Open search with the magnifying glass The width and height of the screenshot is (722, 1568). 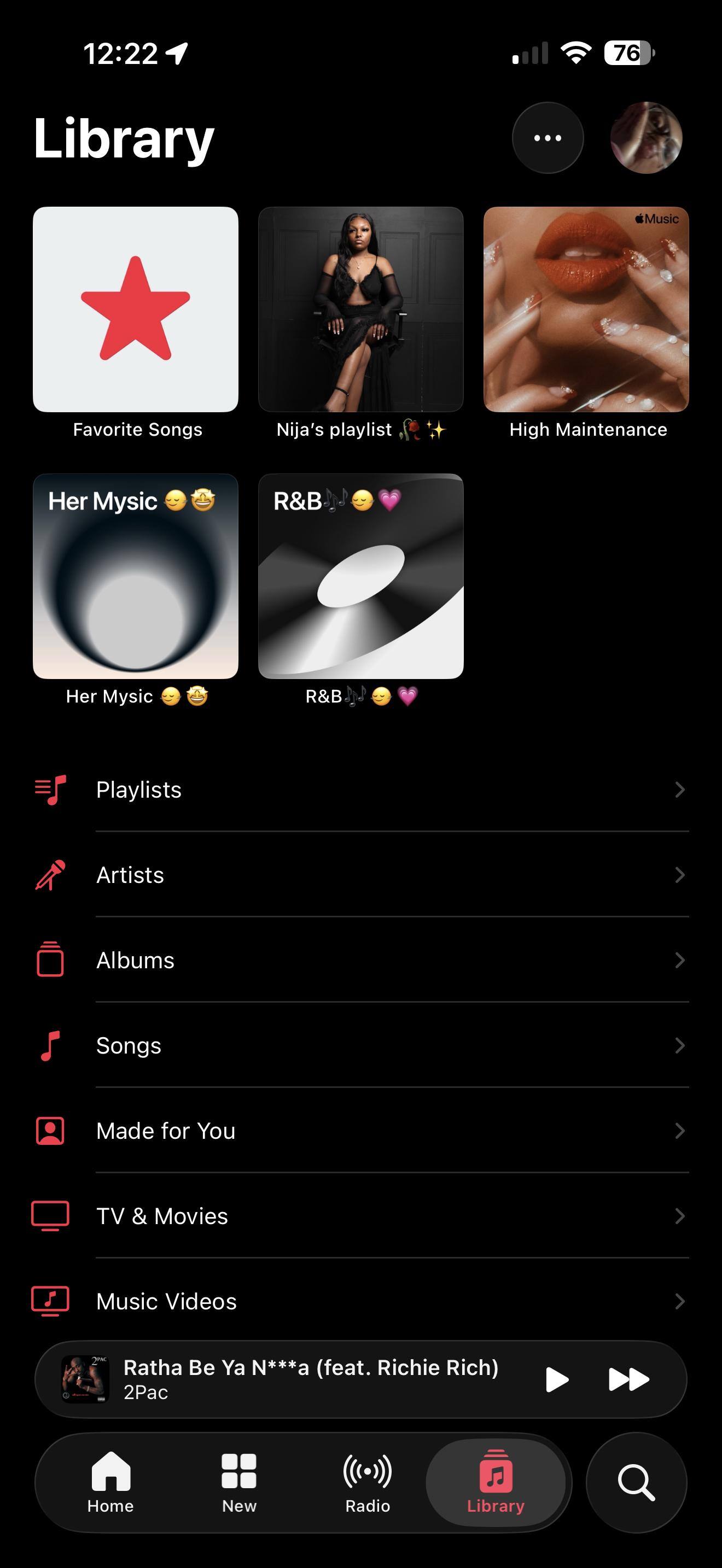(636, 1482)
